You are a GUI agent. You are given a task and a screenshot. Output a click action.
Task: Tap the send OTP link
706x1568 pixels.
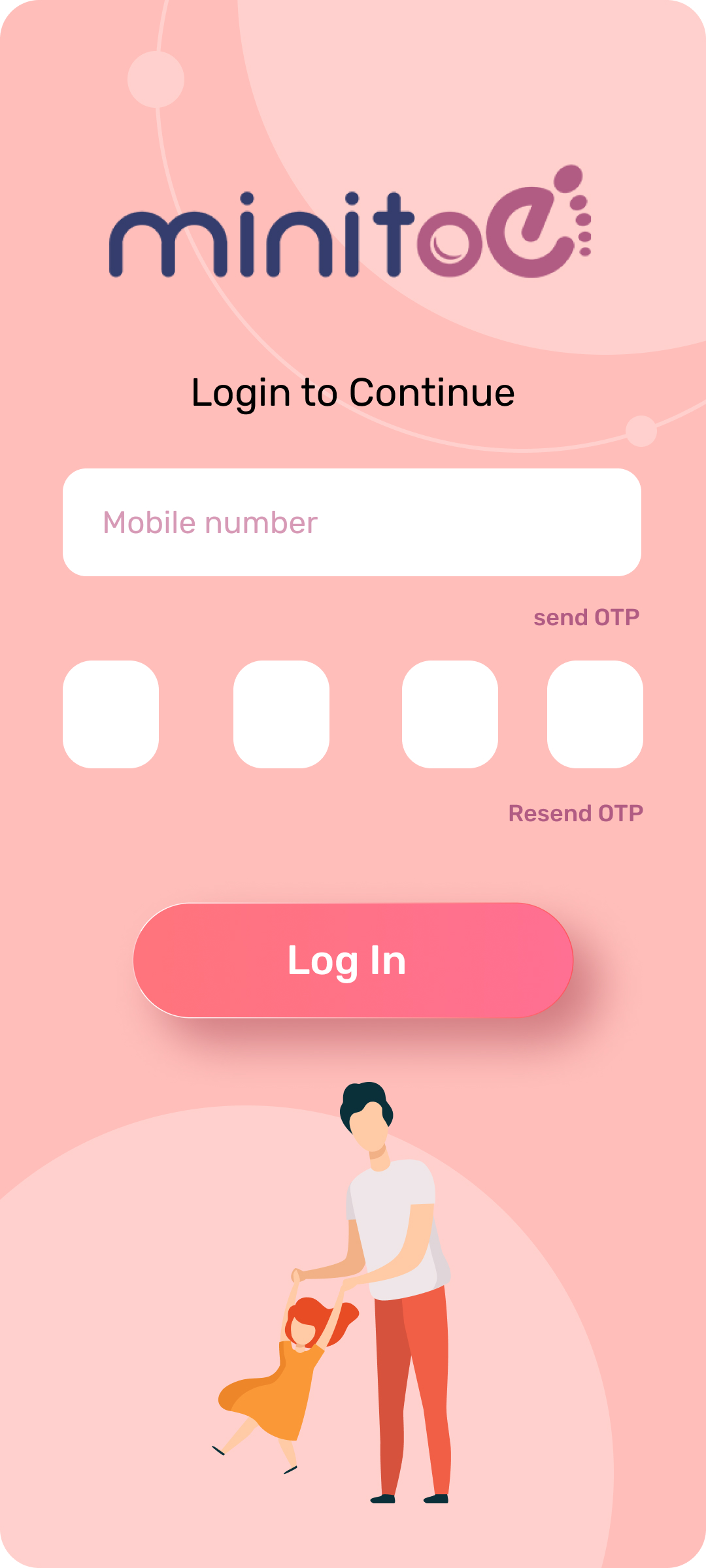(586, 617)
